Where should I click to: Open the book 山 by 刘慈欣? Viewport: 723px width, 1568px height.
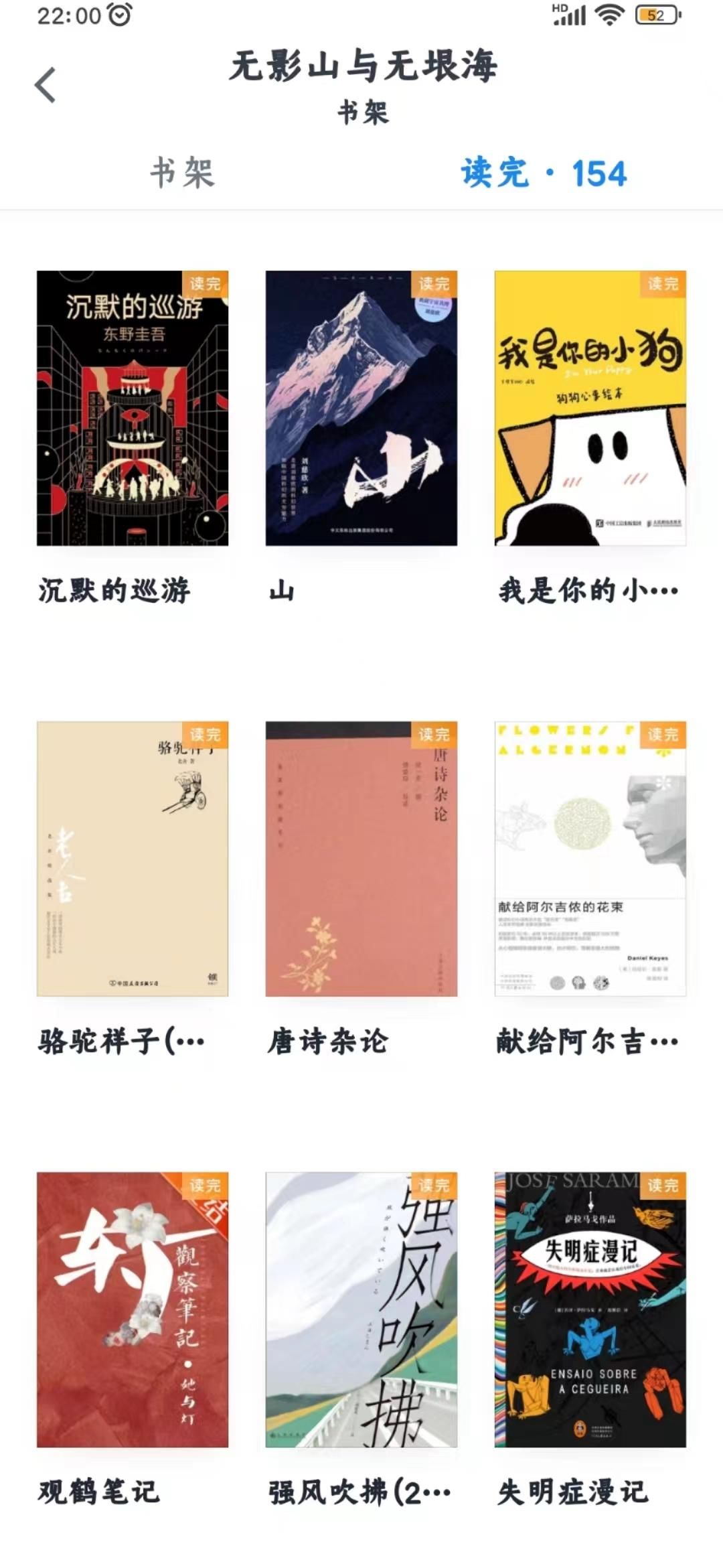pos(361,408)
